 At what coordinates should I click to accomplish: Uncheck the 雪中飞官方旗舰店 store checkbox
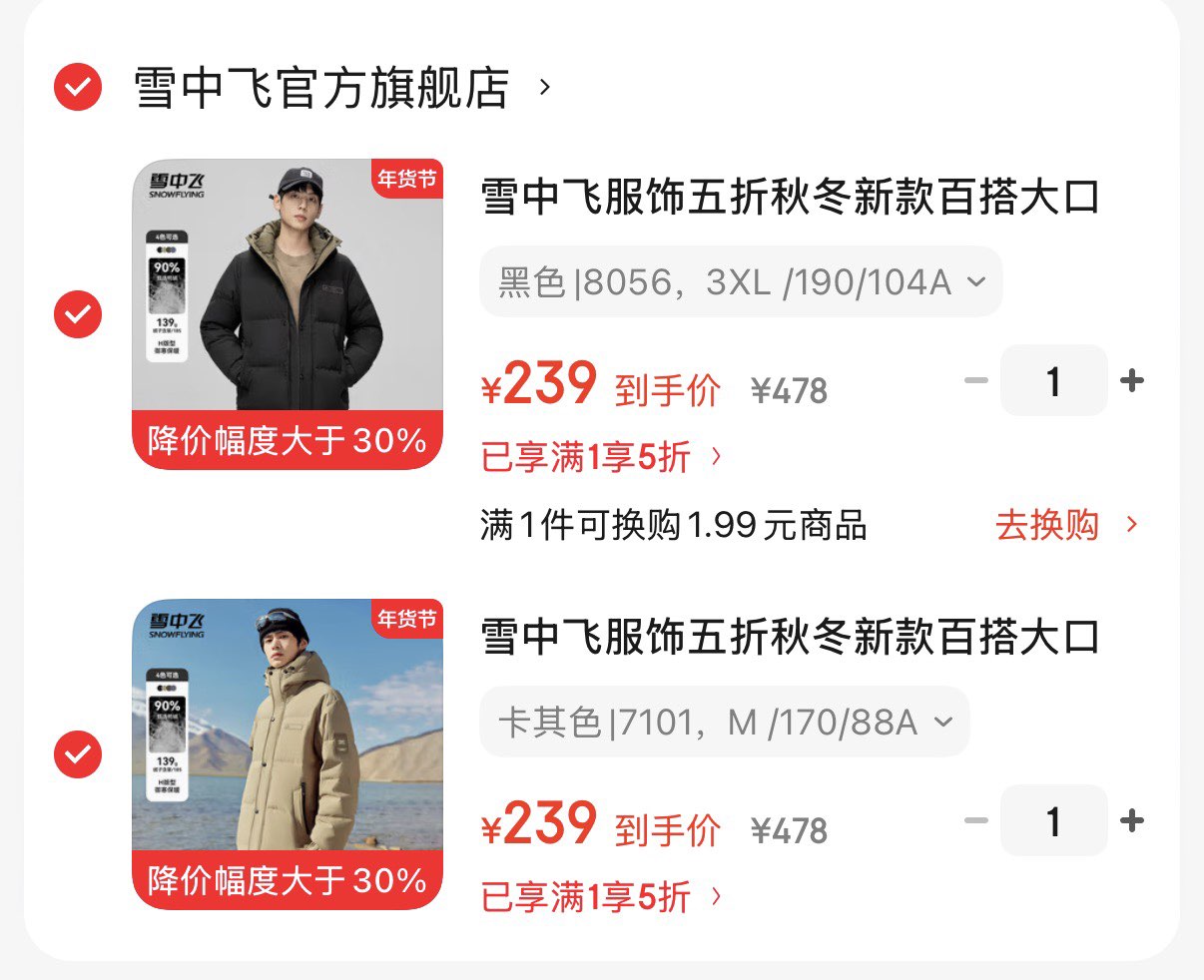[78, 87]
